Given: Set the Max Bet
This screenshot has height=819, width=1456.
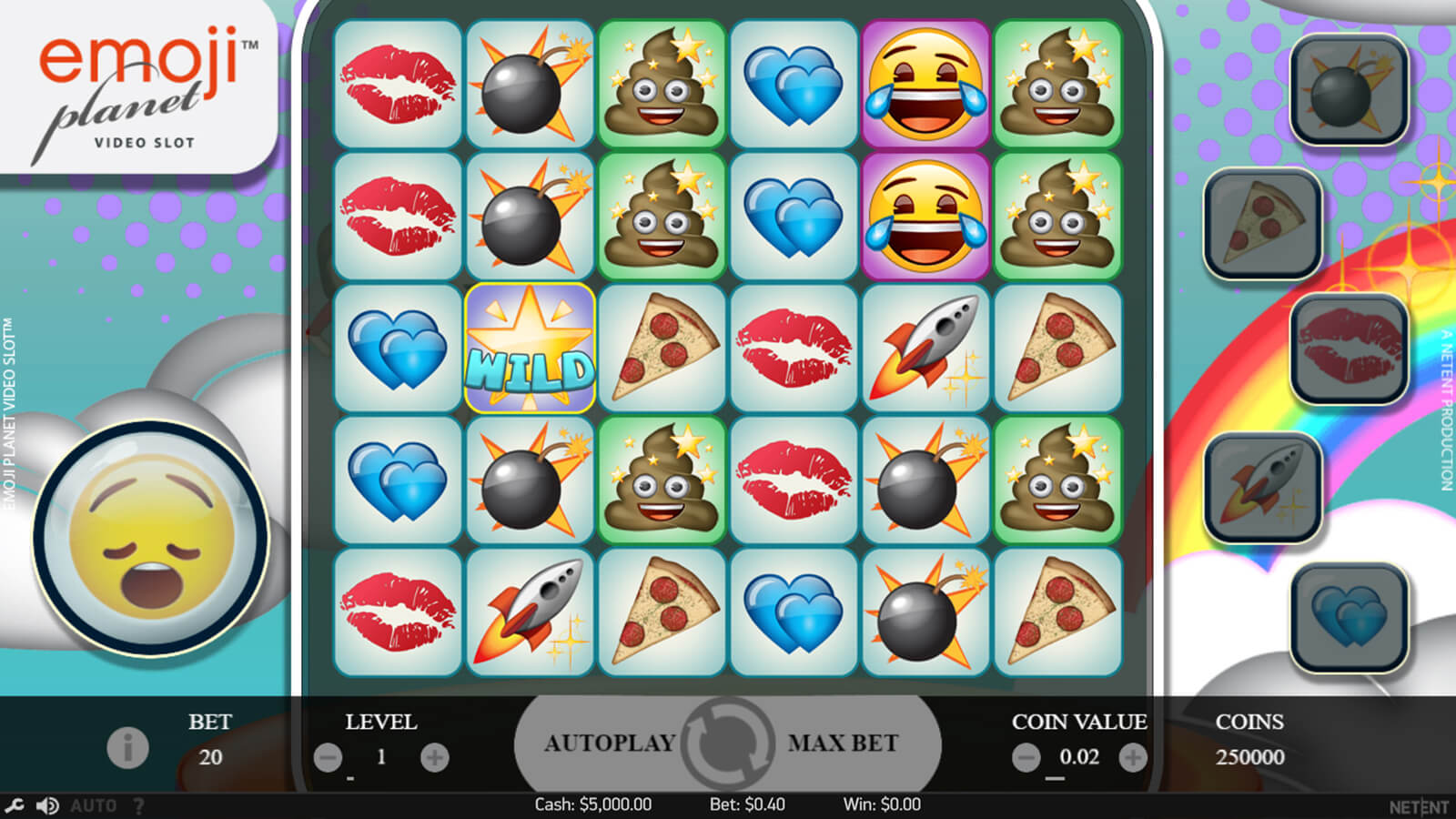Looking at the screenshot, I should (x=843, y=743).
